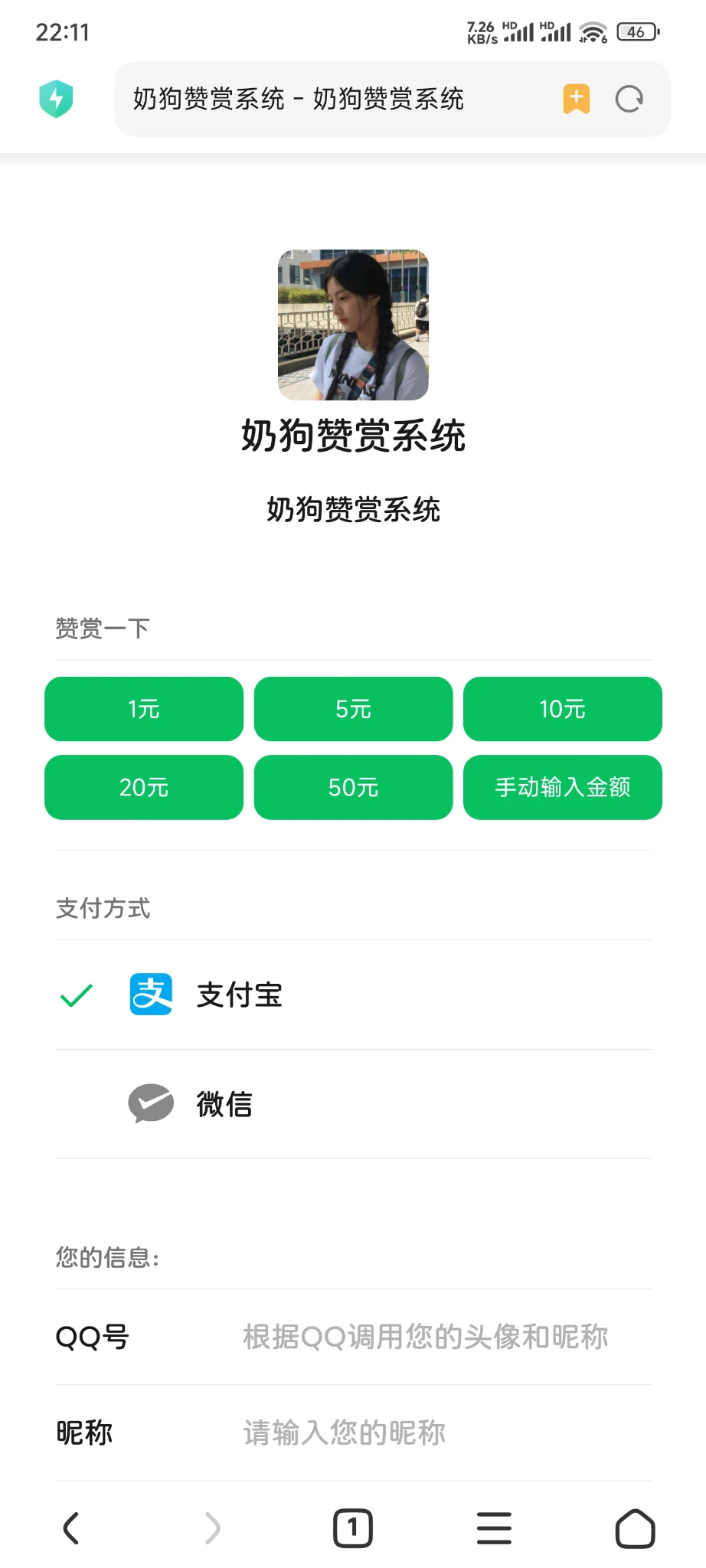706x1568 pixels.
Task: Select the 10元 reward amount
Action: pos(562,709)
